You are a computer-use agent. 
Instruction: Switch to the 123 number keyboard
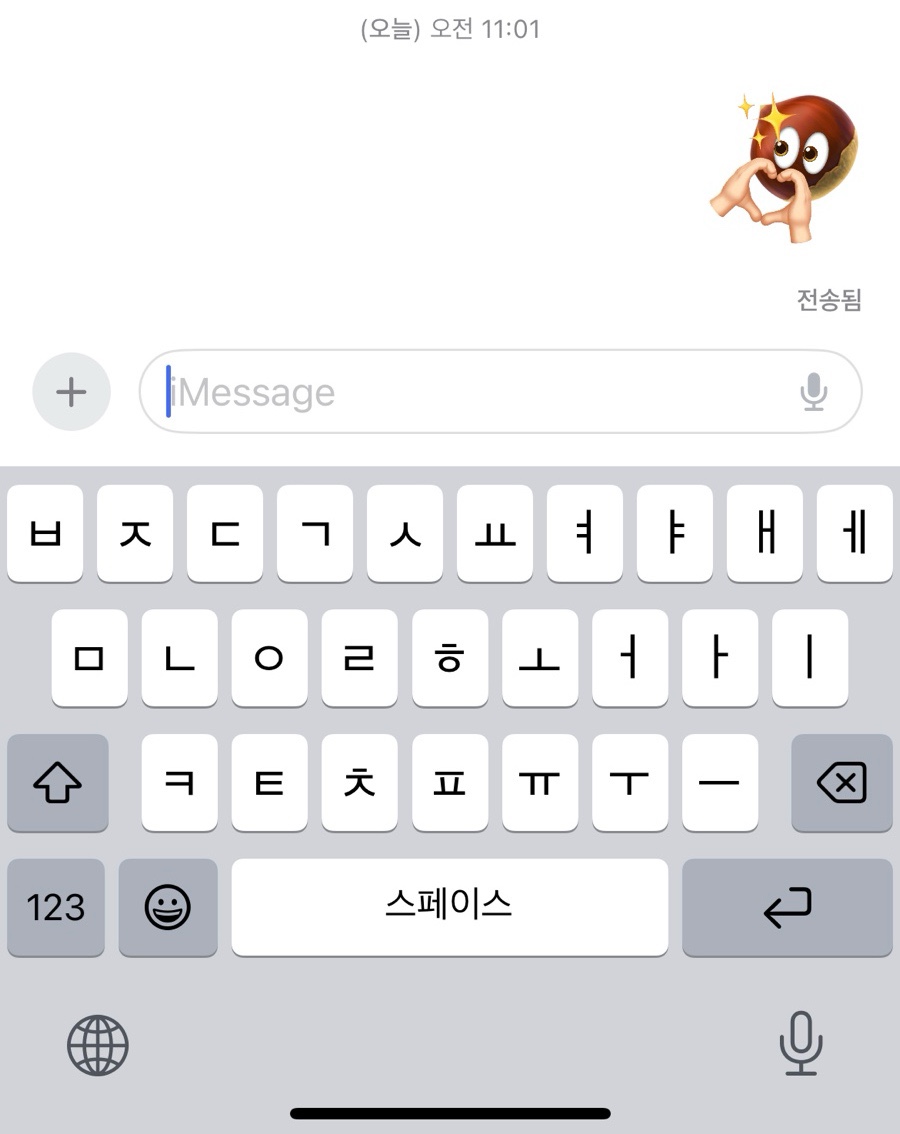click(56, 907)
